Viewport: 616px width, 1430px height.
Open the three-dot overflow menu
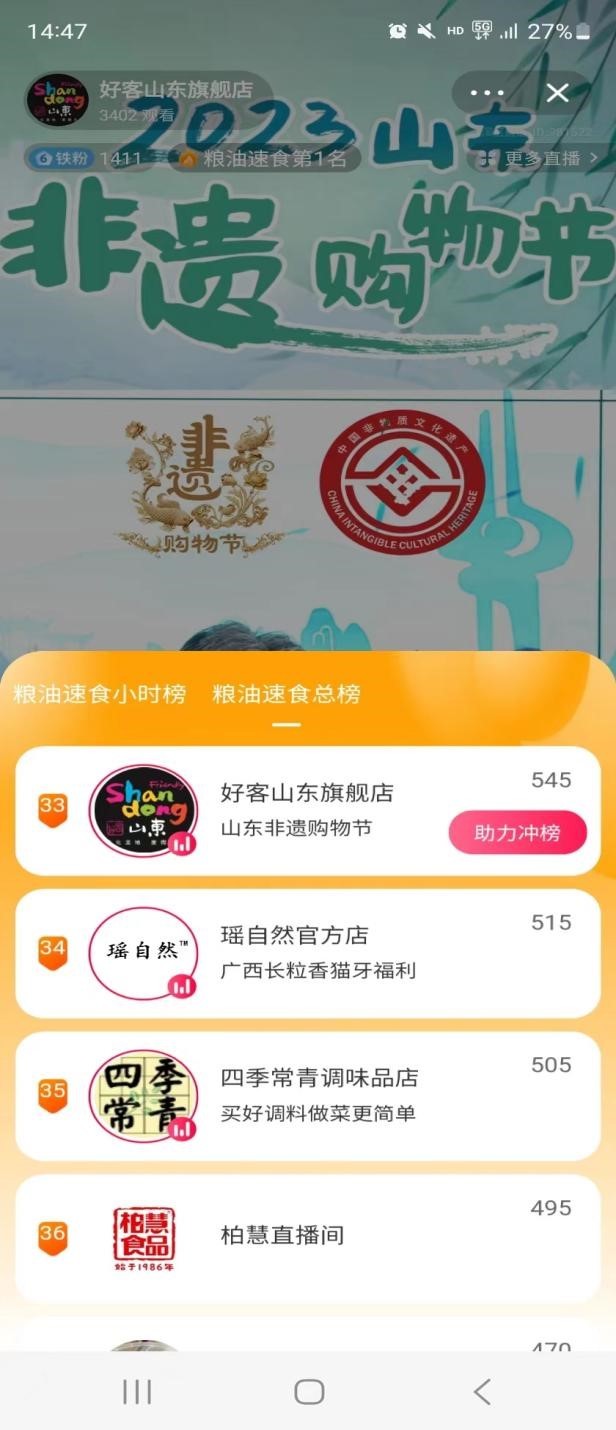487,93
